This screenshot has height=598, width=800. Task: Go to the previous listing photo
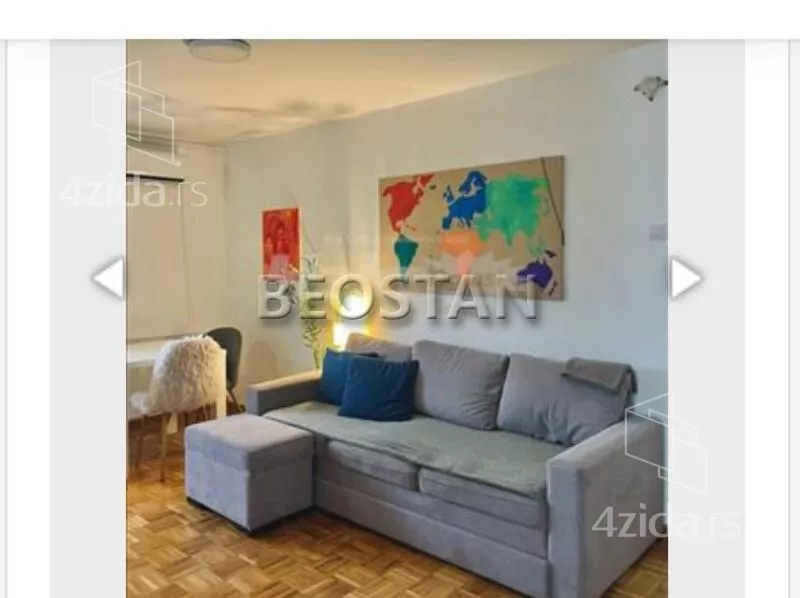tap(108, 278)
